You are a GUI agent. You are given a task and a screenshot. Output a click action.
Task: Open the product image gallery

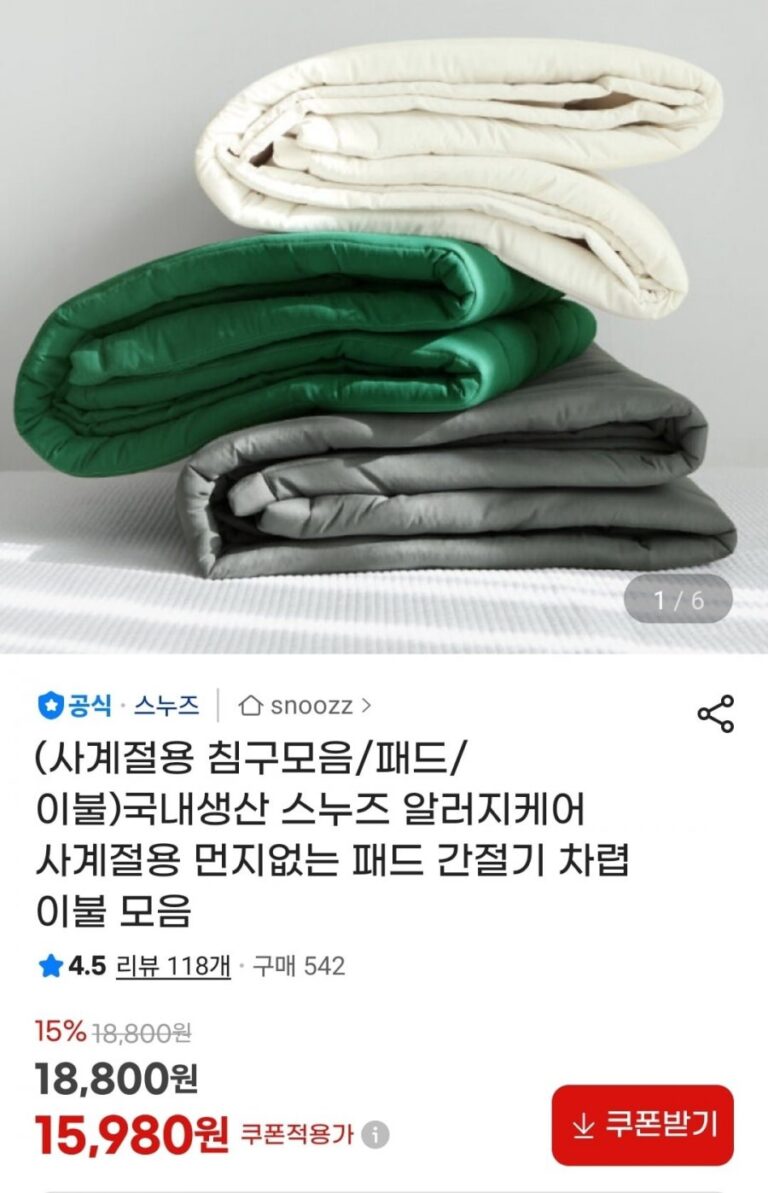(384, 320)
